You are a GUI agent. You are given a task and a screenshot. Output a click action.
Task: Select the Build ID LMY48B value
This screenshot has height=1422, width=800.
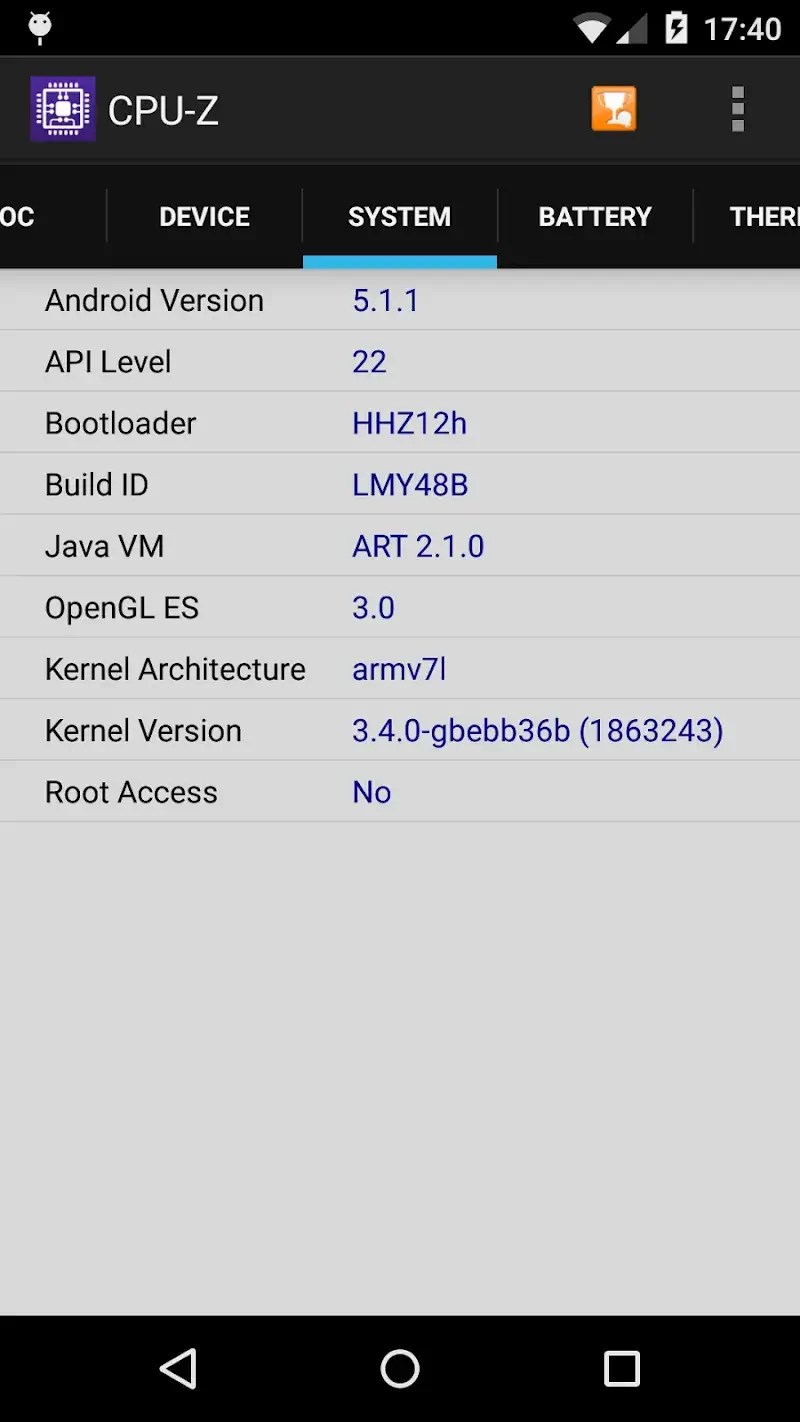pyautogui.click(x=410, y=484)
